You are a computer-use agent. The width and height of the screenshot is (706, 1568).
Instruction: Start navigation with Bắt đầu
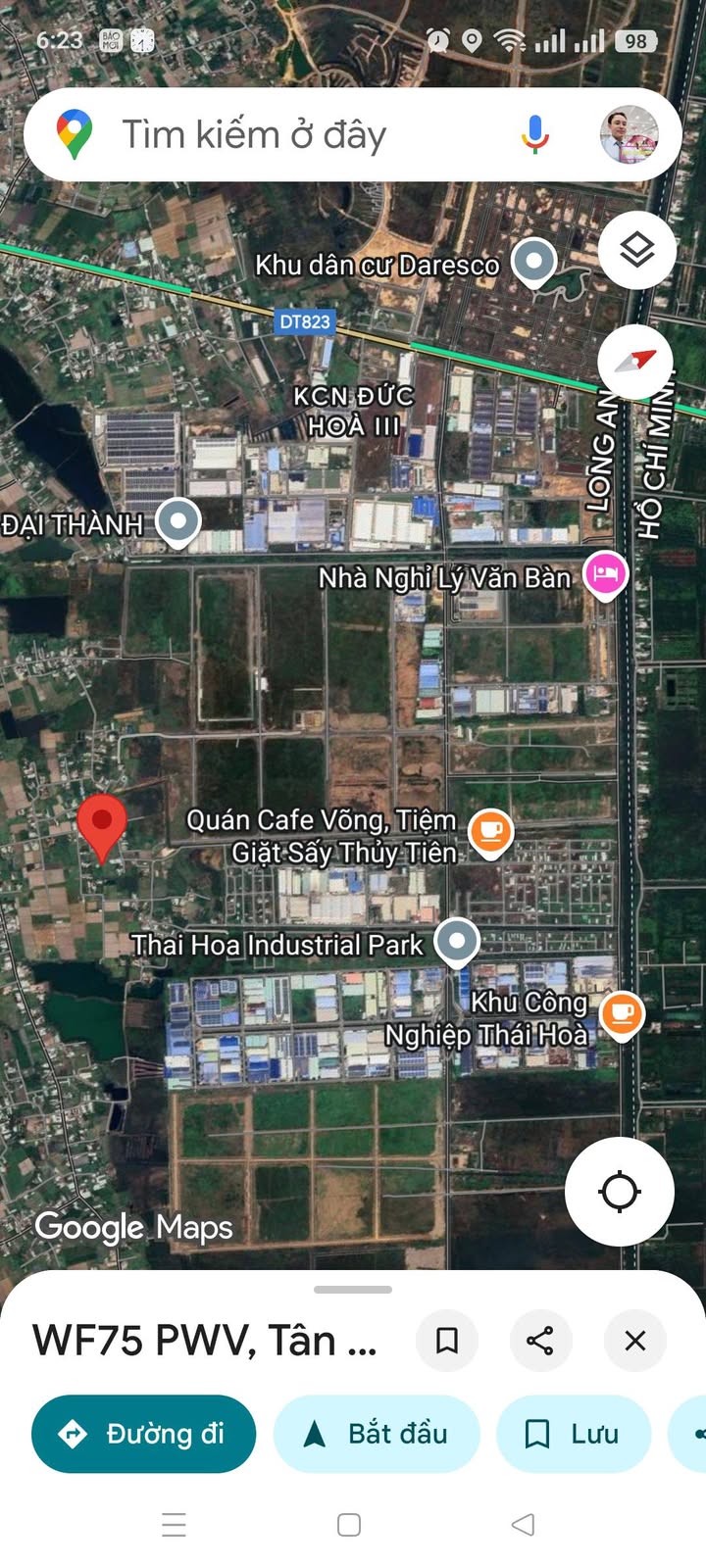[x=377, y=1434]
